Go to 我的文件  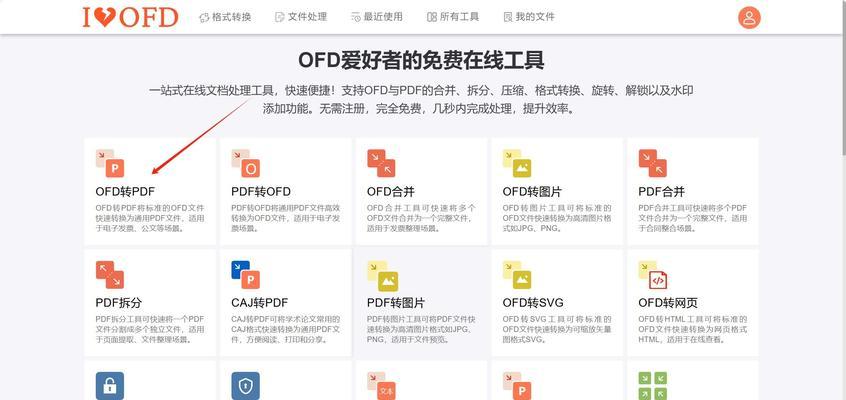pyautogui.click(x=529, y=17)
